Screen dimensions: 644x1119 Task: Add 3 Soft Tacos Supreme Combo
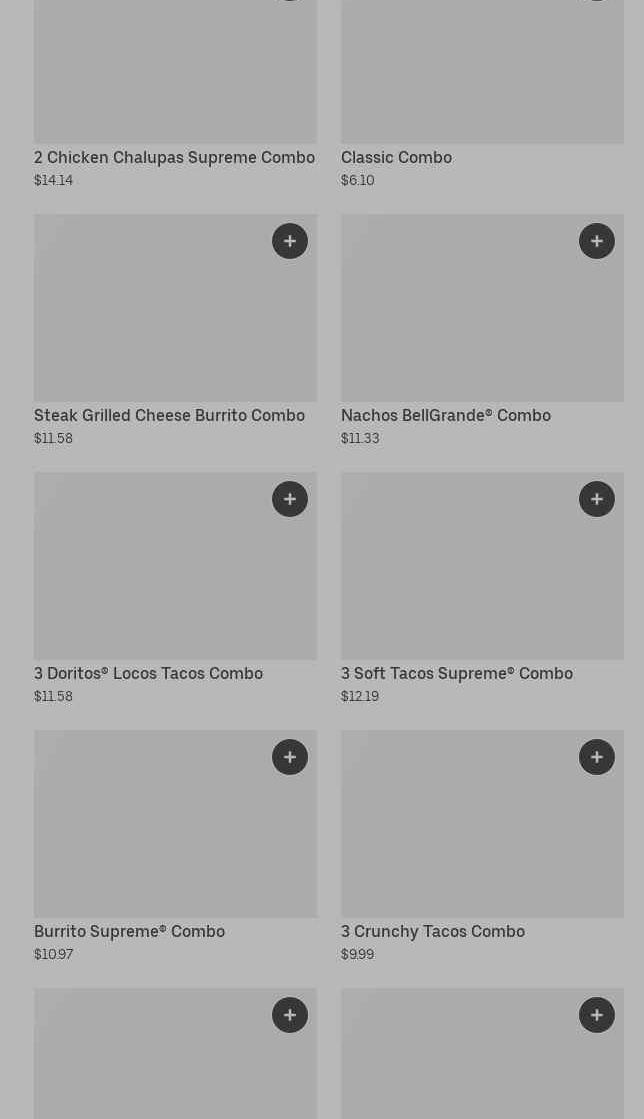pyautogui.click(x=597, y=499)
